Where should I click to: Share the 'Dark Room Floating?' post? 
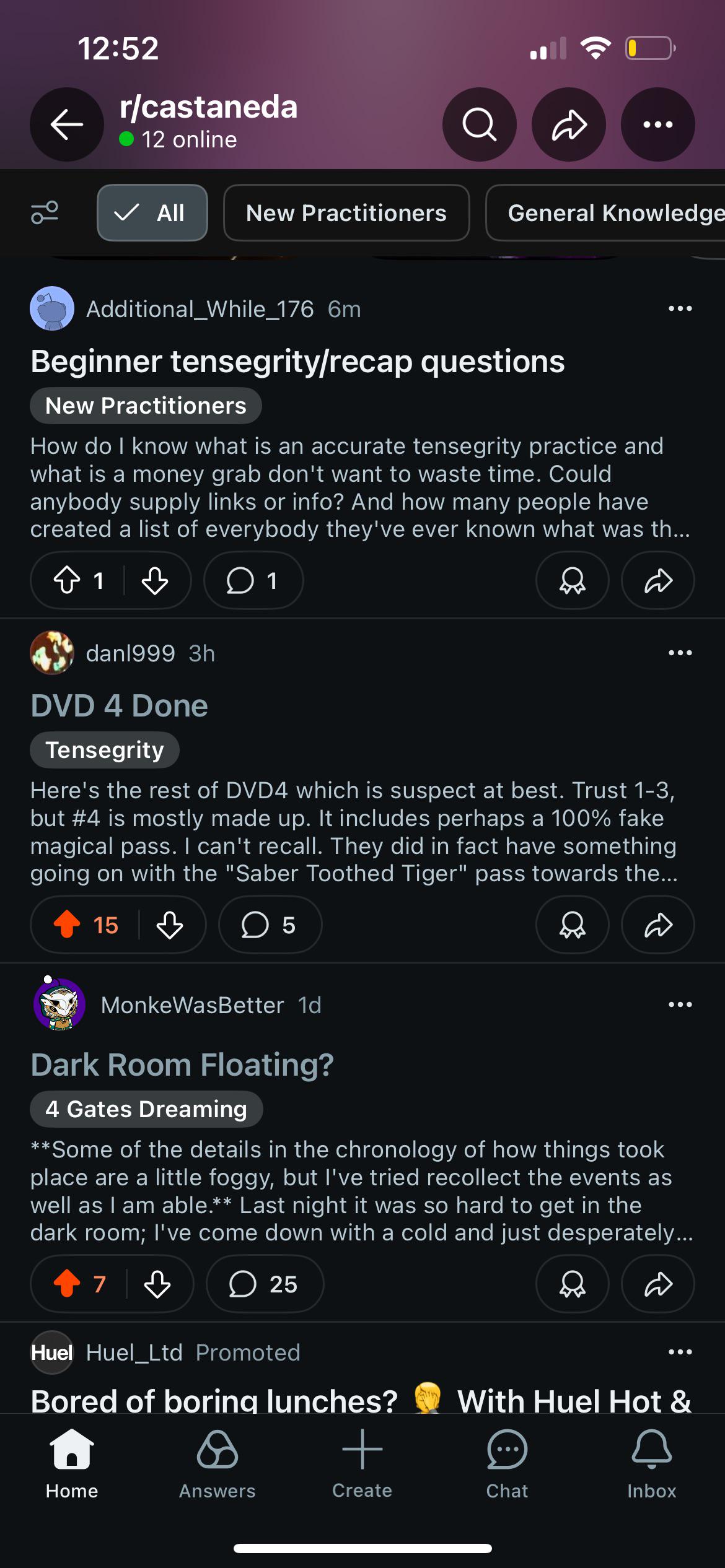(657, 1283)
